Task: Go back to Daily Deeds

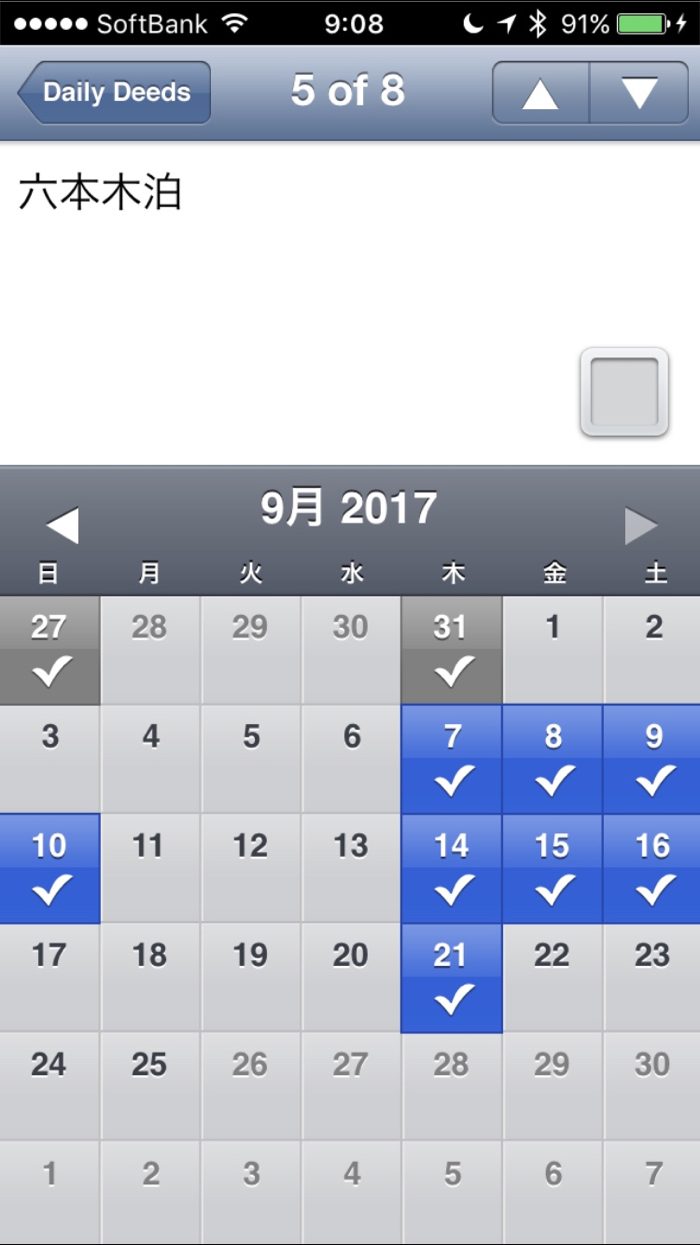Action: click(114, 93)
